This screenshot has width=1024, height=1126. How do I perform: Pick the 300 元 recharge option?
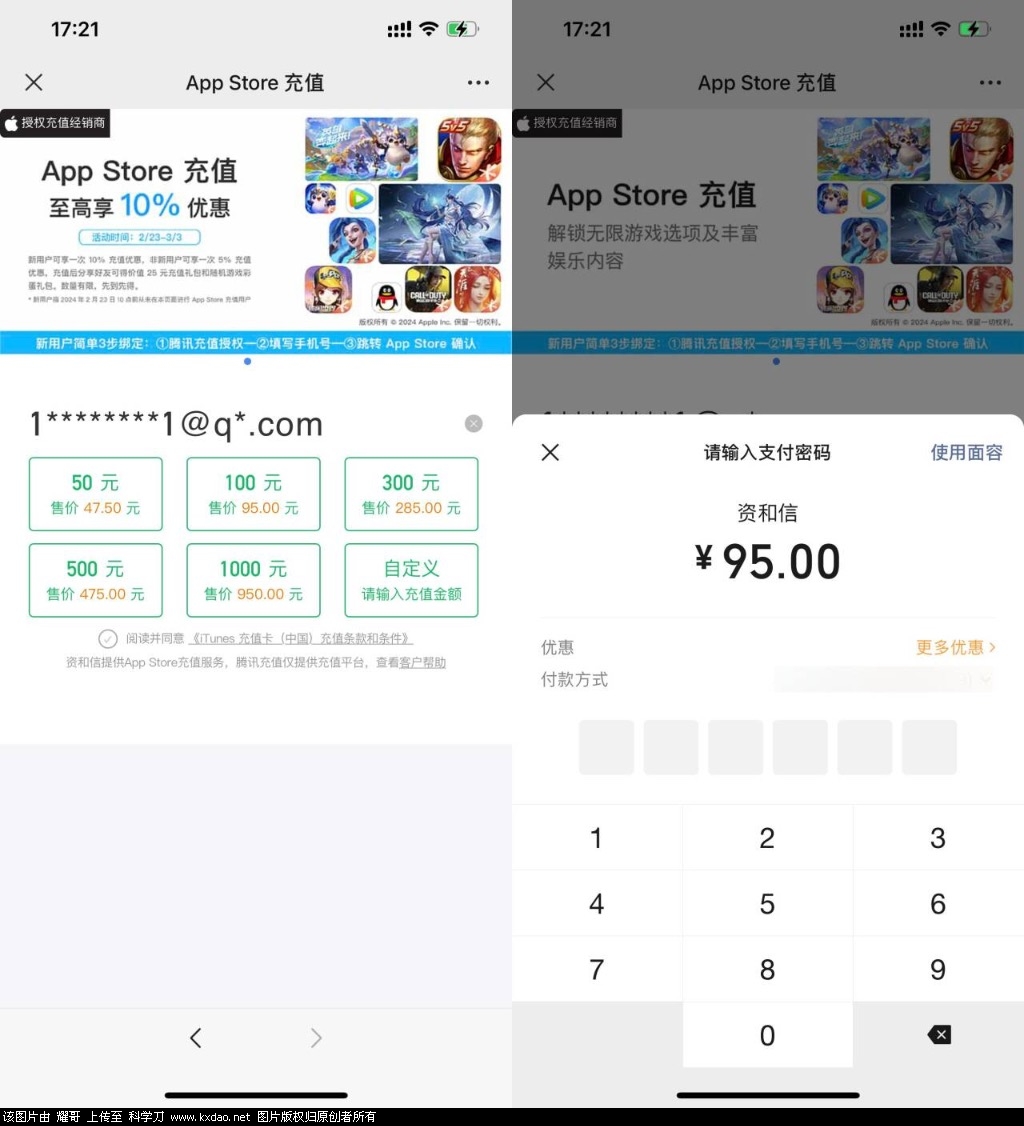[411, 494]
